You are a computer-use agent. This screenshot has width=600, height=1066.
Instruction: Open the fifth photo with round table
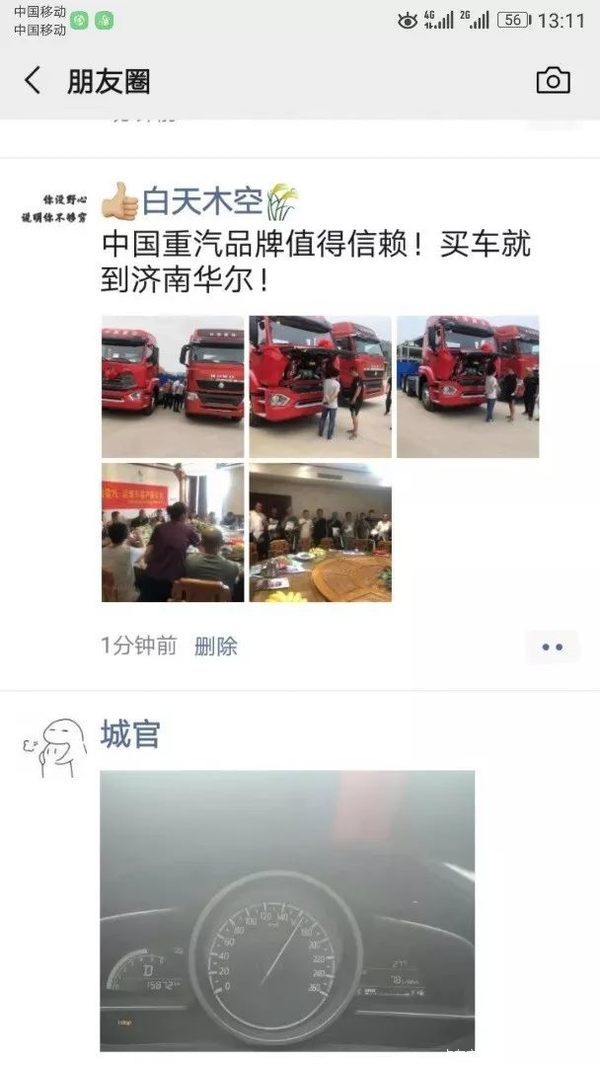pos(320,532)
